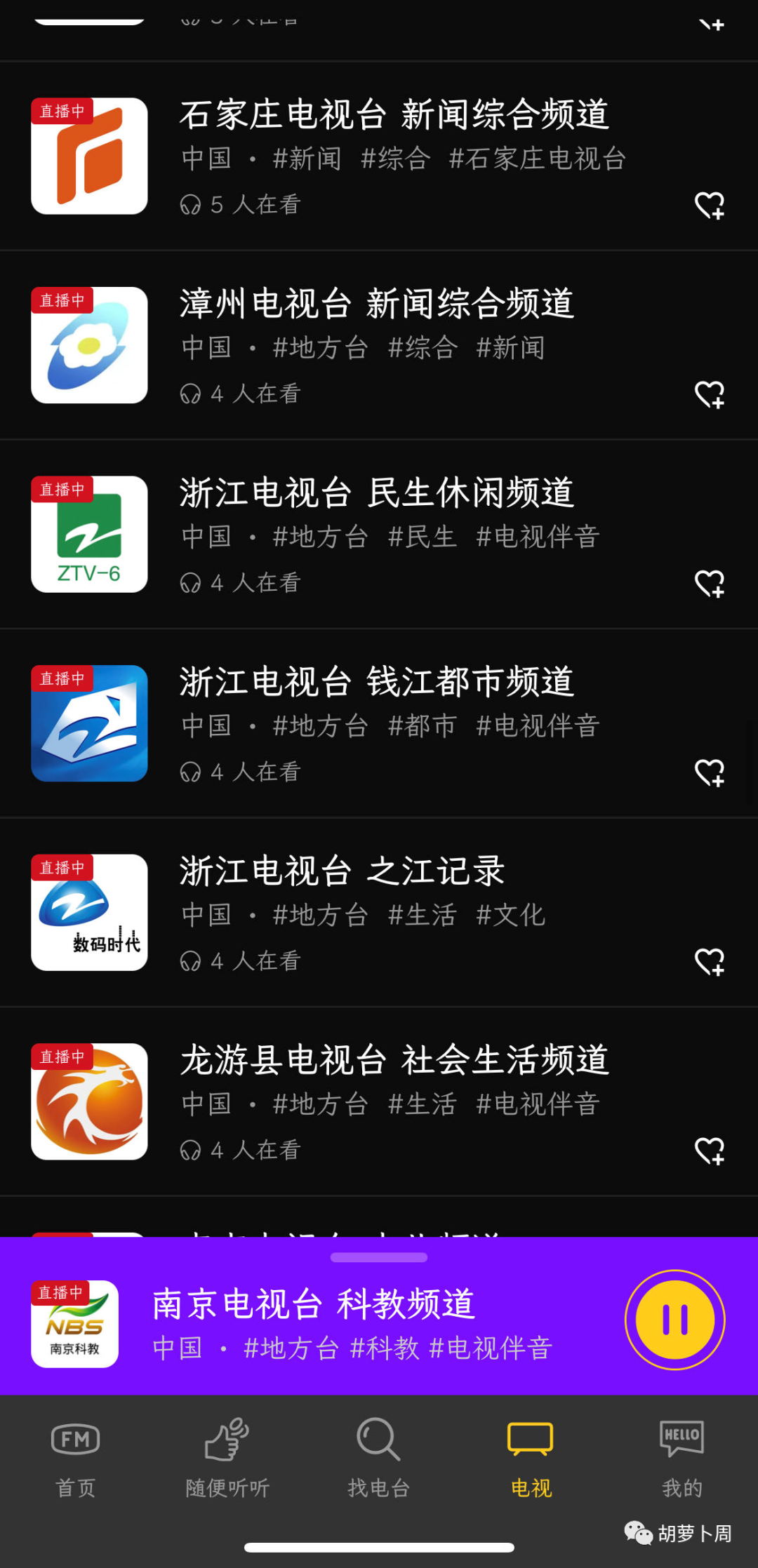Favorite 龙游县电视台 社会生活频道
Viewport: 758px width, 1568px height.
709,1151
